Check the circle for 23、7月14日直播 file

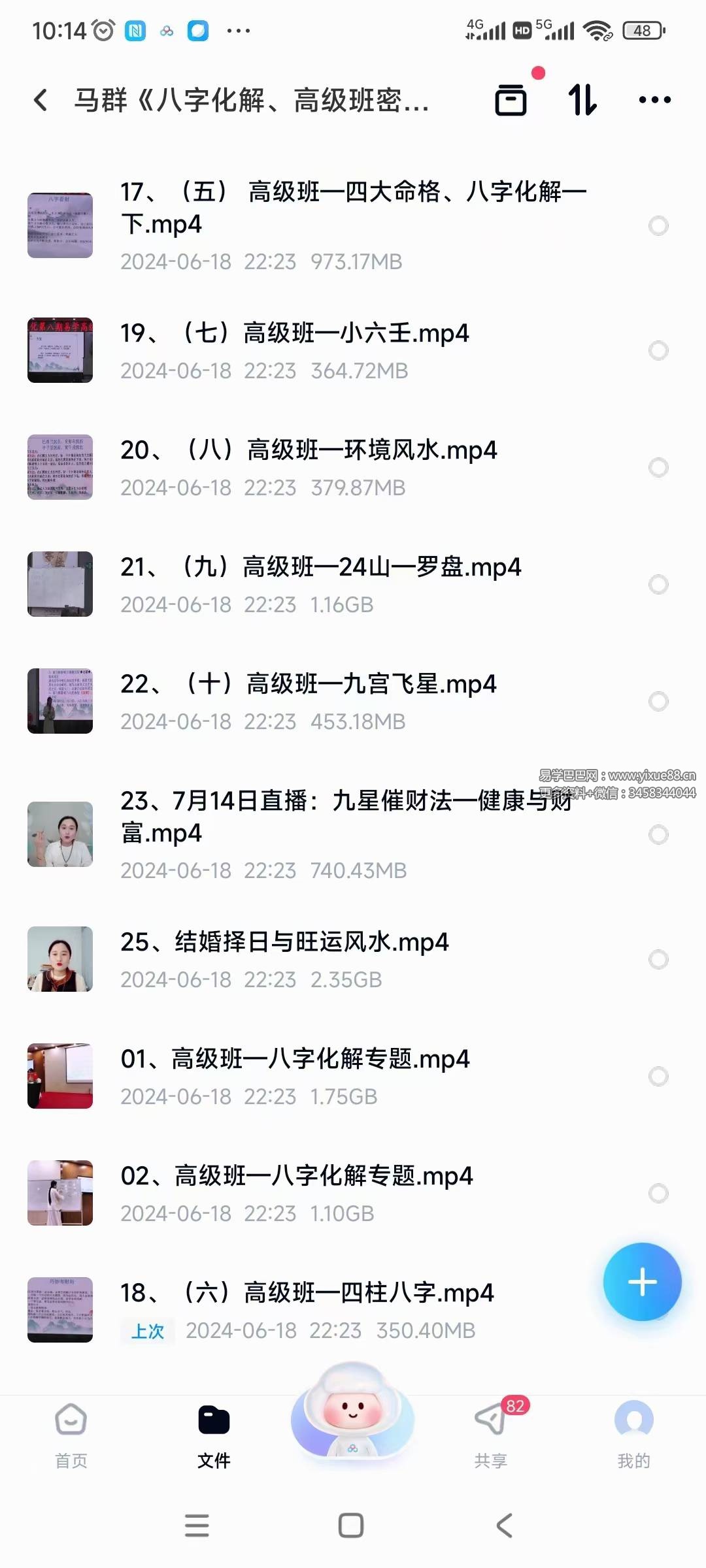pos(658,835)
